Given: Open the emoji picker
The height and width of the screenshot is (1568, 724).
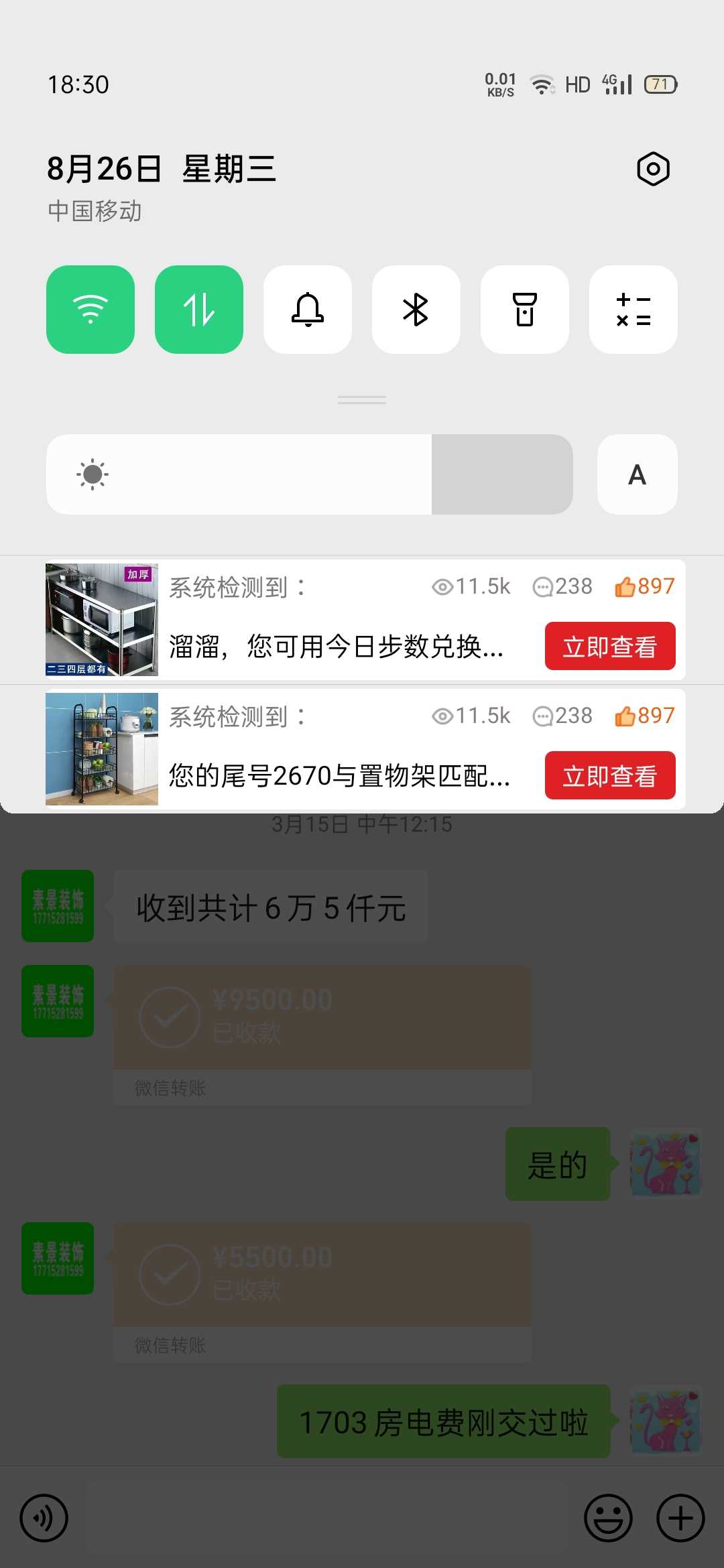Looking at the screenshot, I should click(x=608, y=1518).
